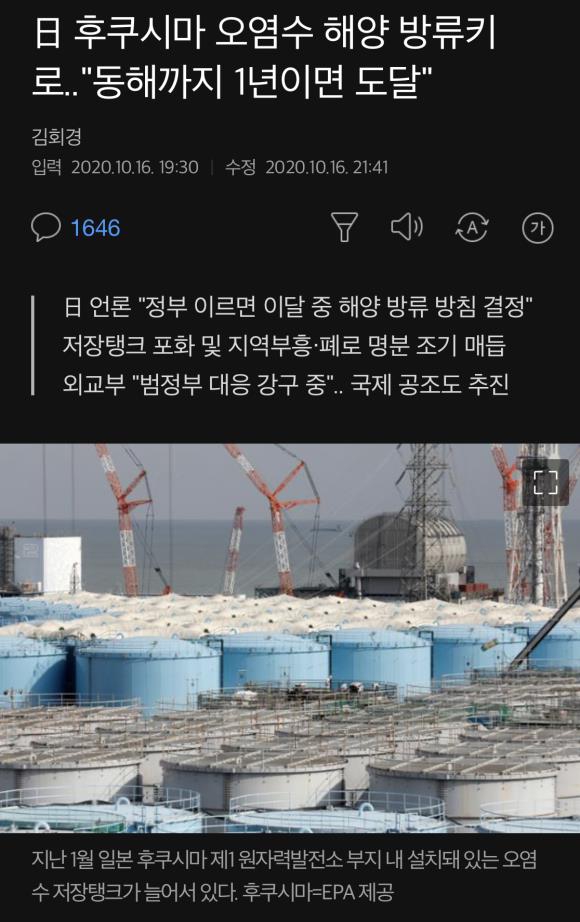Listen to the article with speaker icon
Screen dimensions: 580x922
pos(407,227)
